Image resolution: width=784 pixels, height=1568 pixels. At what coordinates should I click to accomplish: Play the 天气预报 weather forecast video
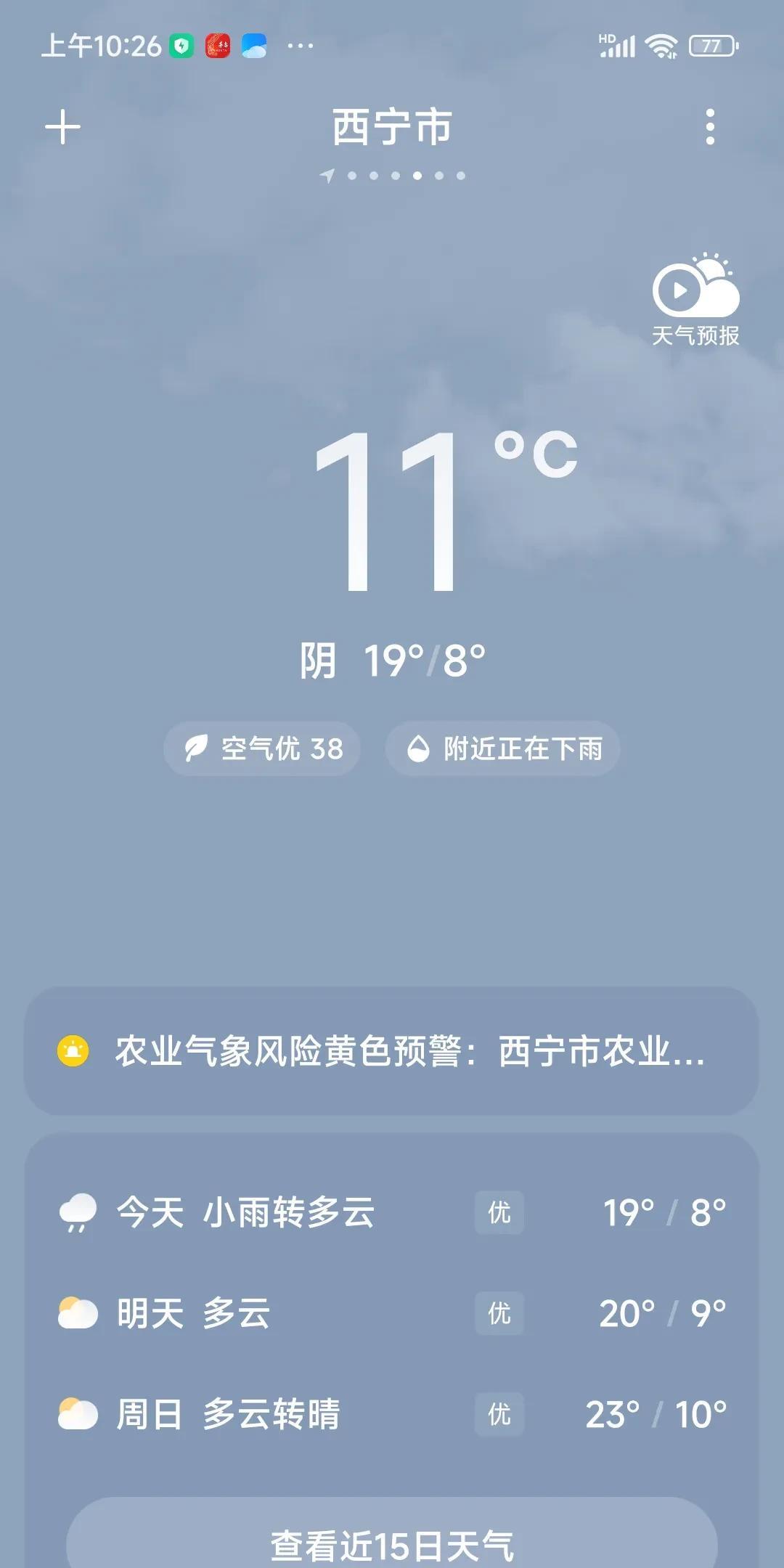click(695, 299)
